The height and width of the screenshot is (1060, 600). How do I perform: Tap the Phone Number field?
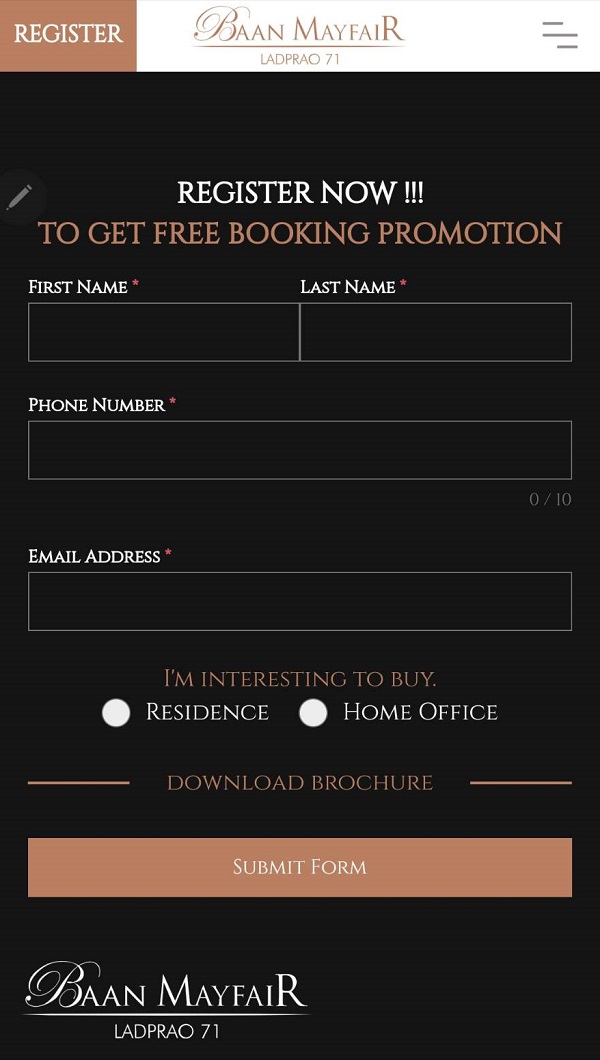pos(300,450)
